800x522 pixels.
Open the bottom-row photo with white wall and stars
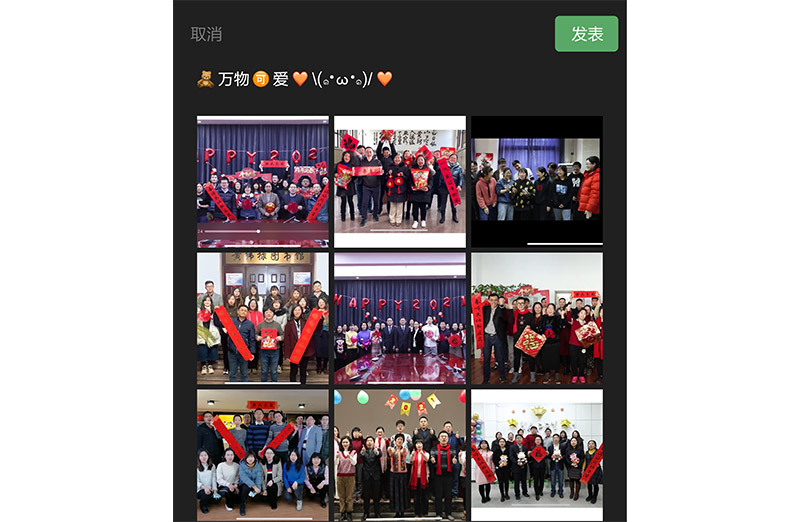point(536,454)
